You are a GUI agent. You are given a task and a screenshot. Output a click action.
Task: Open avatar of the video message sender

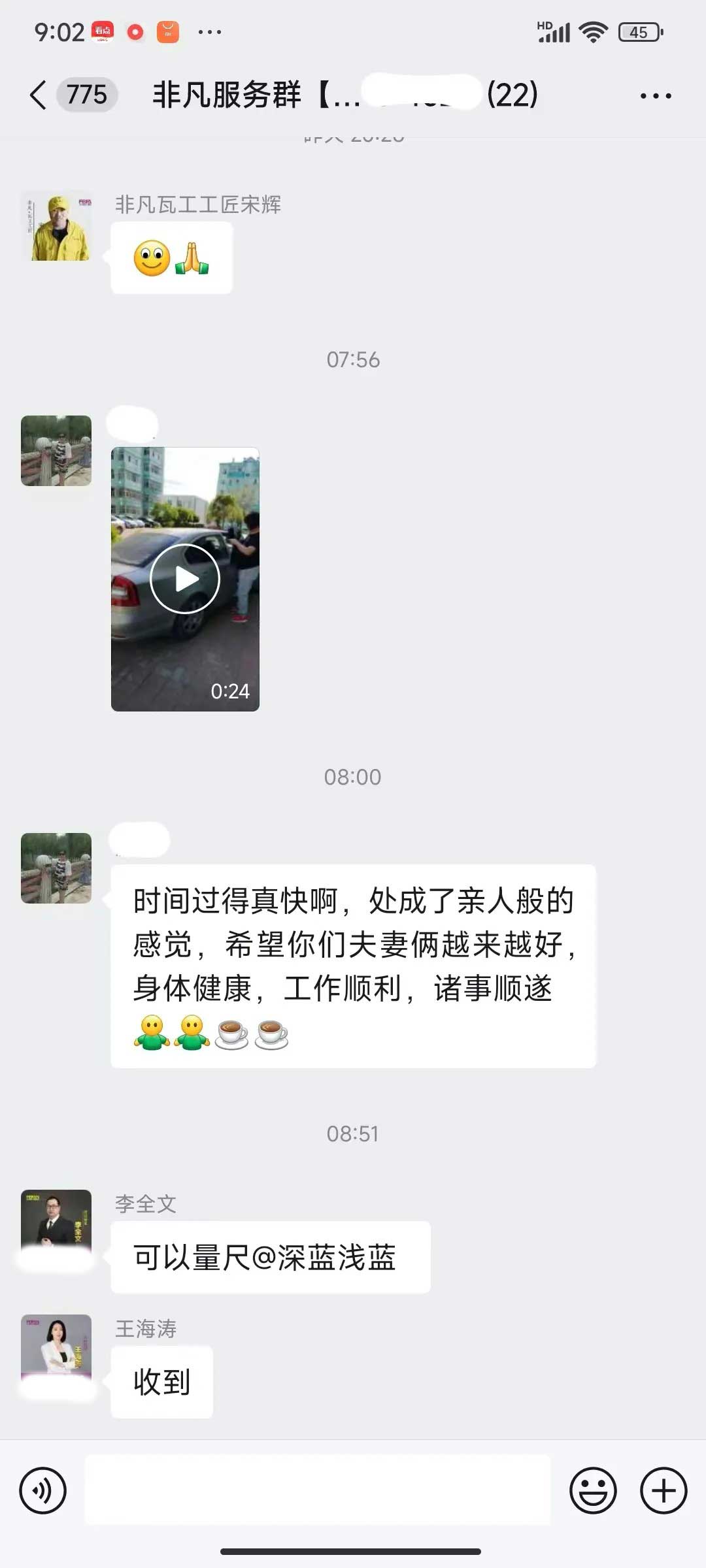pos(56,451)
